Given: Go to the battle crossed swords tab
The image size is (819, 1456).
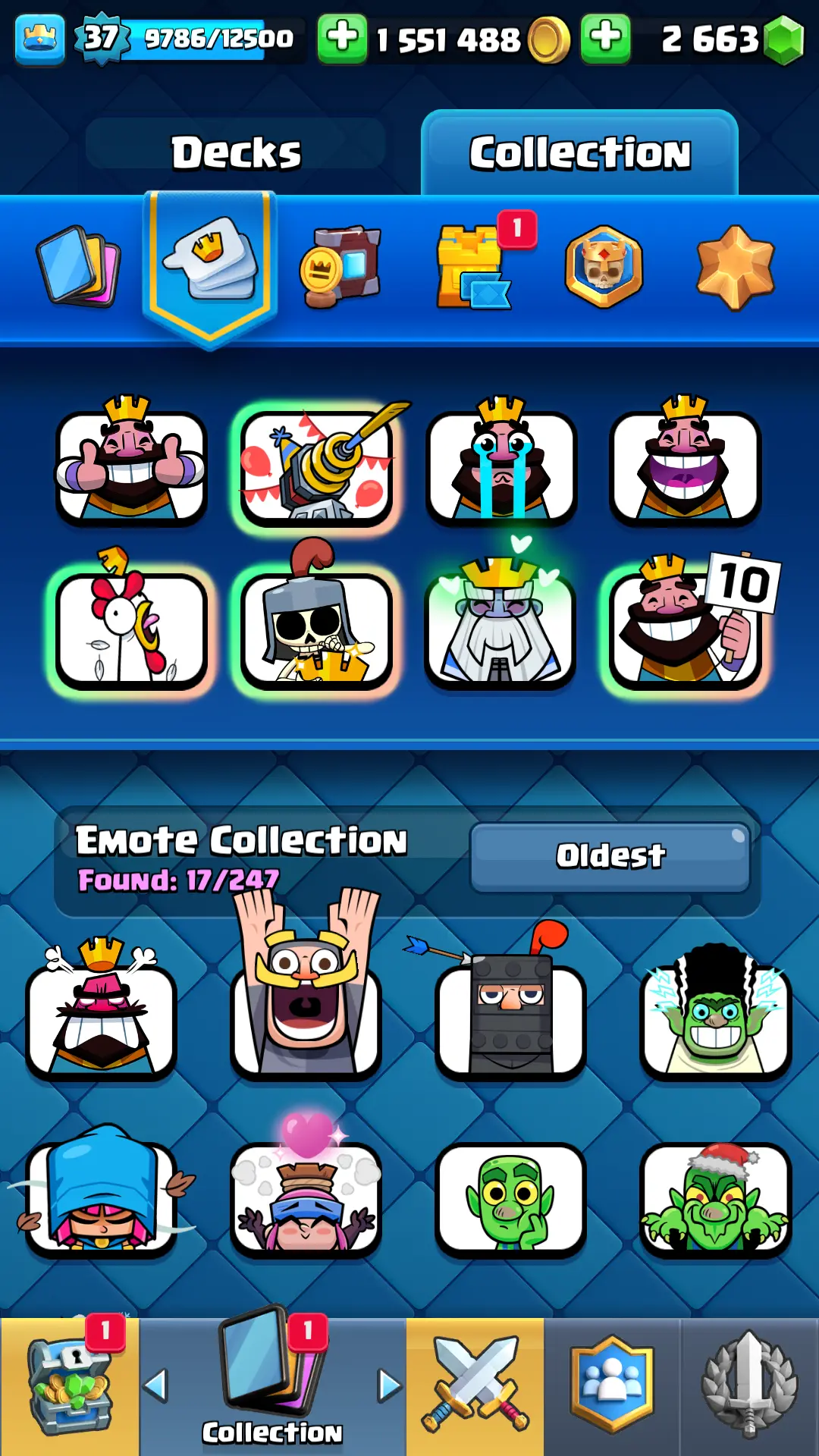Looking at the screenshot, I should pos(475,1386).
